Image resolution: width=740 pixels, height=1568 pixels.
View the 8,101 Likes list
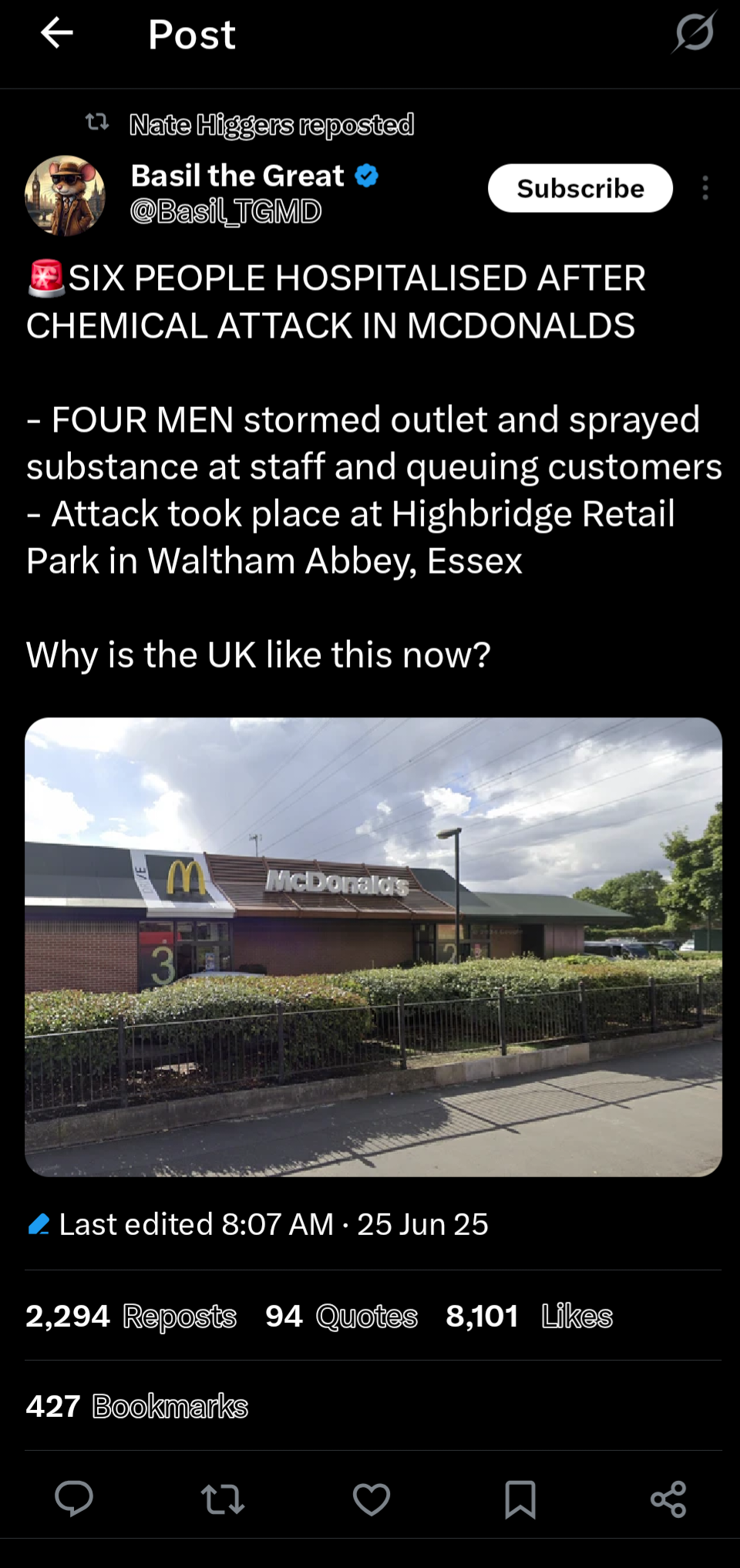click(x=530, y=1316)
